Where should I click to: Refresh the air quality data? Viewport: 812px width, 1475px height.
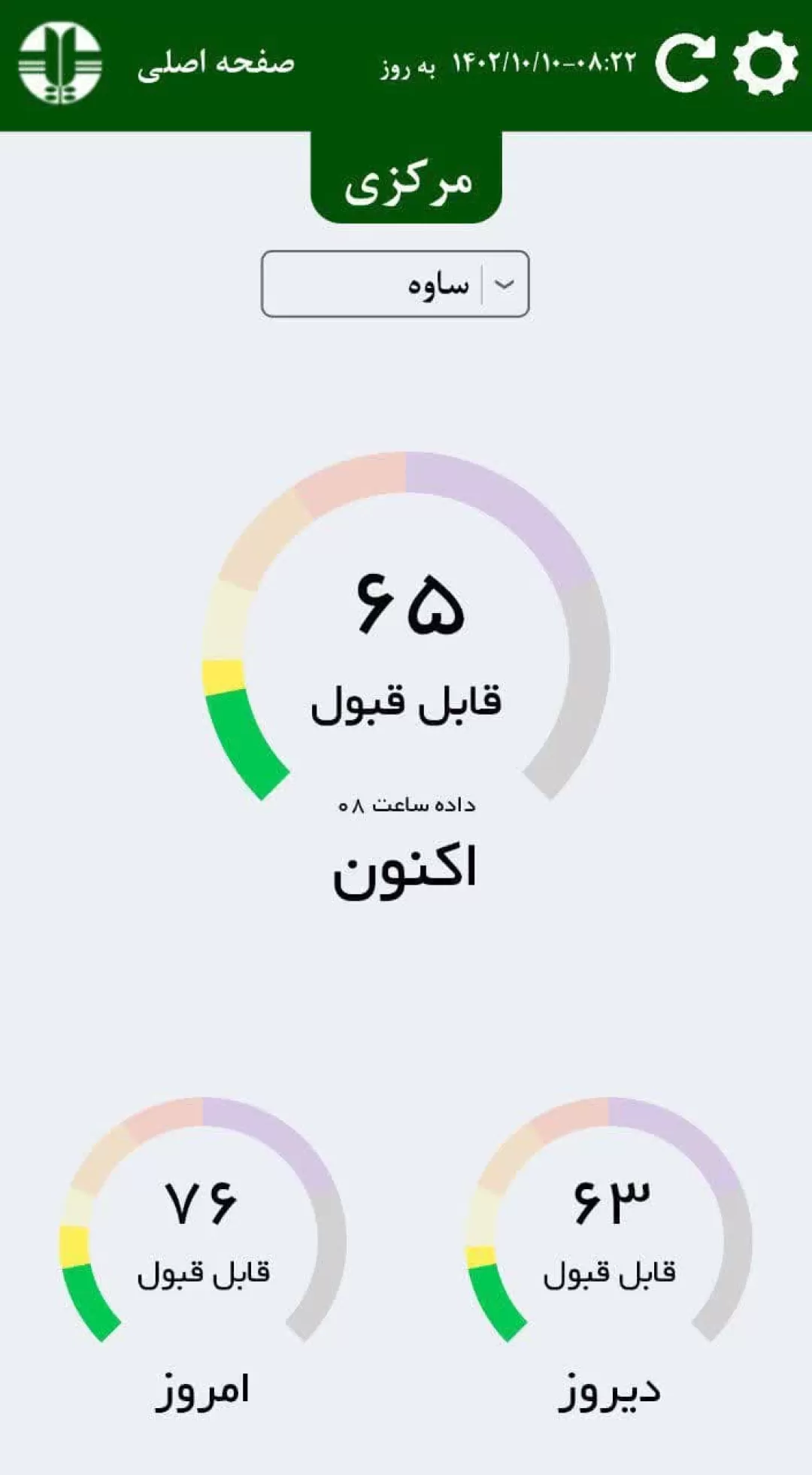pyautogui.click(x=684, y=63)
